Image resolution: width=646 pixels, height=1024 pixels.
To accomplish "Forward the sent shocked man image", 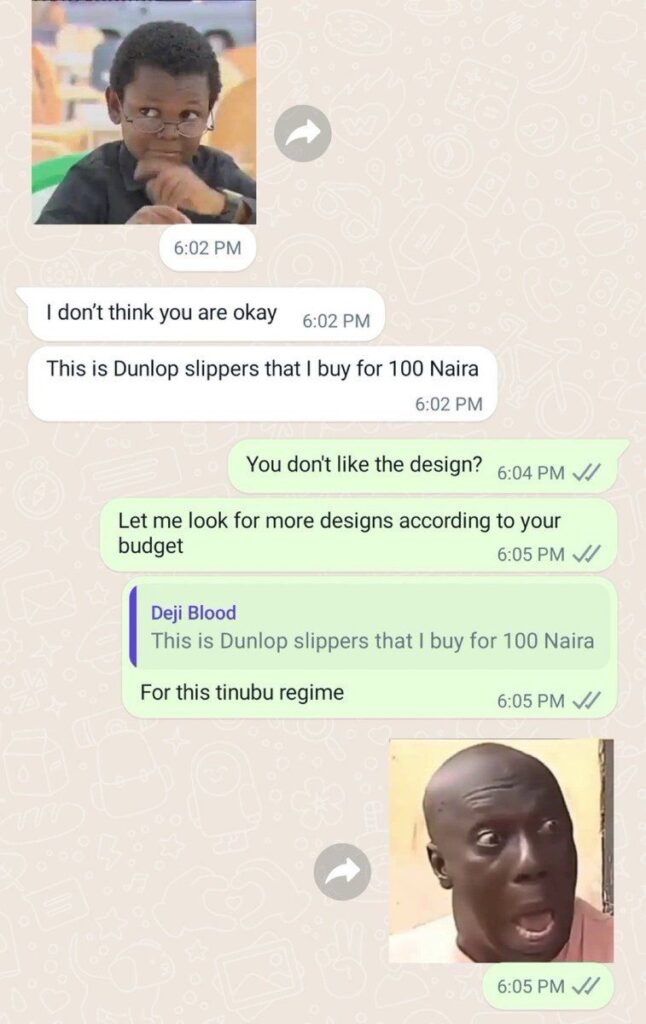I will (342, 872).
